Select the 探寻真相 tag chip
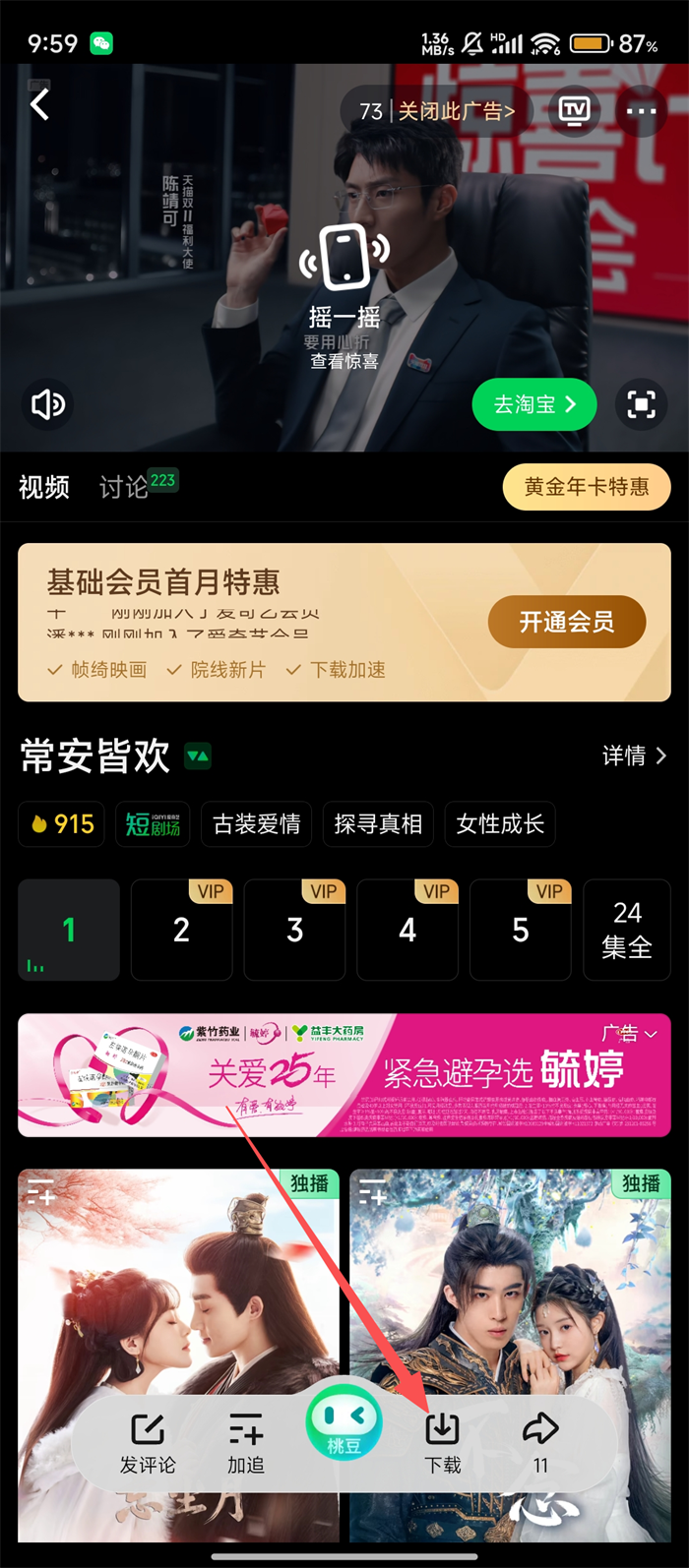689x1568 pixels. (378, 824)
